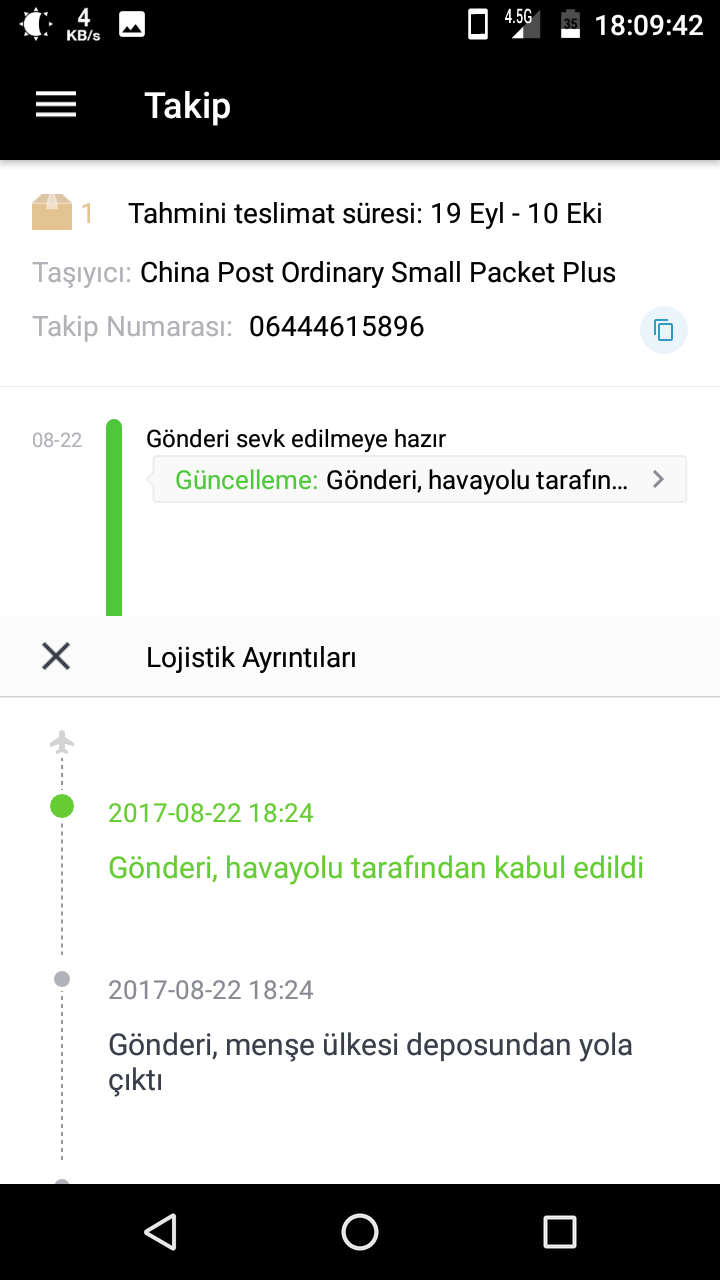
Task: Close the Lojistik Ayrıntıları panel with X
Action: (55, 656)
